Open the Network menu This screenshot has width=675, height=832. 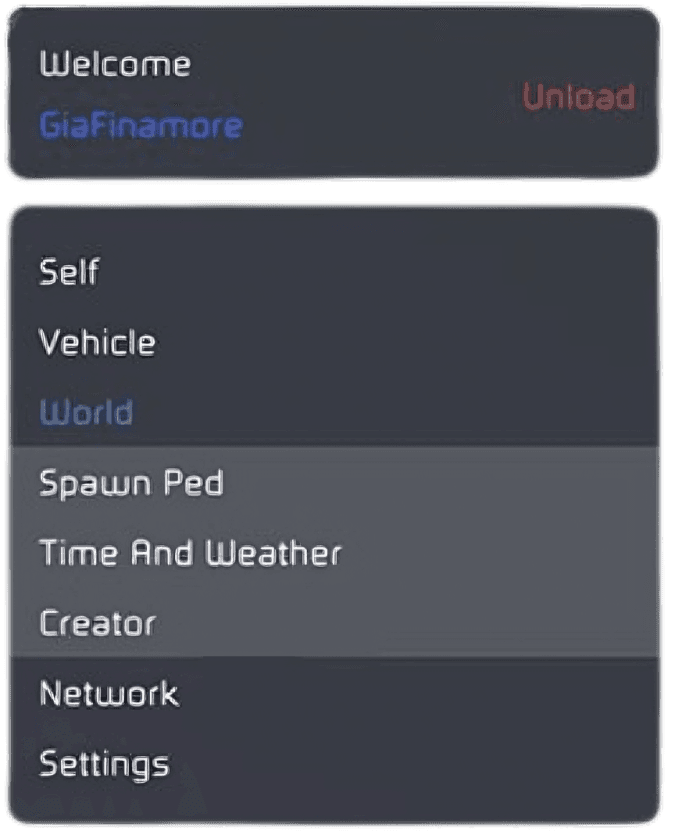click(109, 694)
